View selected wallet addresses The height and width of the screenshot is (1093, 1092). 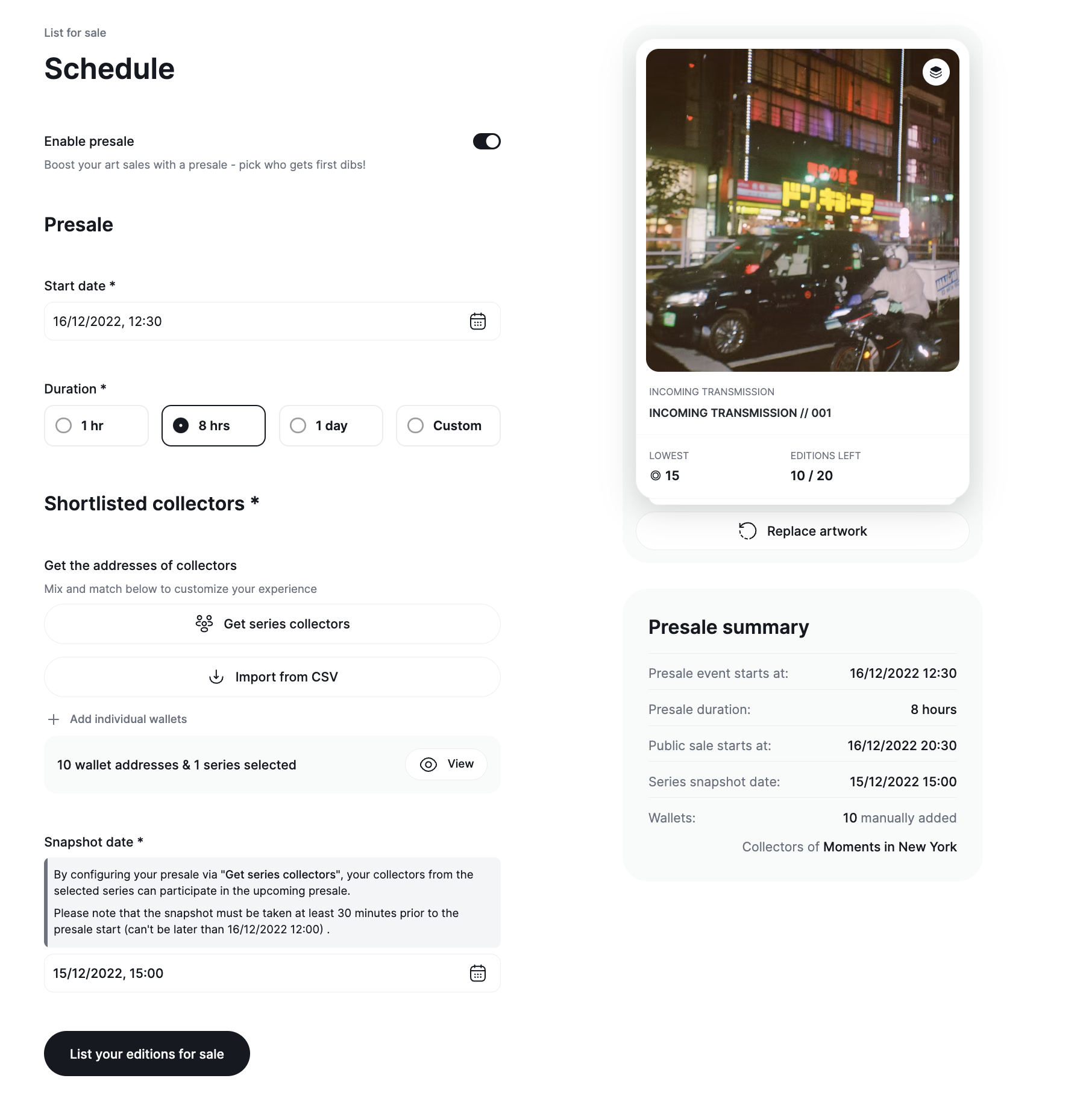pyautogui.click(x=446, y=764)
